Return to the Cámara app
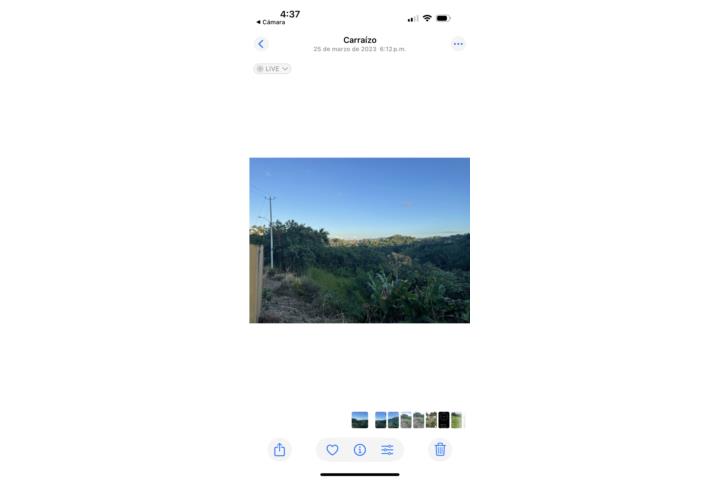Viewport: 720px width, 480px height. point(271,22)
